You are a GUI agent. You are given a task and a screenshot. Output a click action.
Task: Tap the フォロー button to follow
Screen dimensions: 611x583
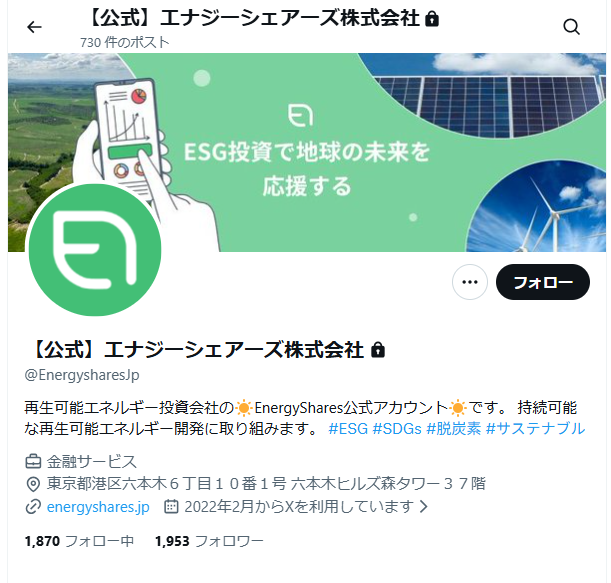(x=542, y=282)
